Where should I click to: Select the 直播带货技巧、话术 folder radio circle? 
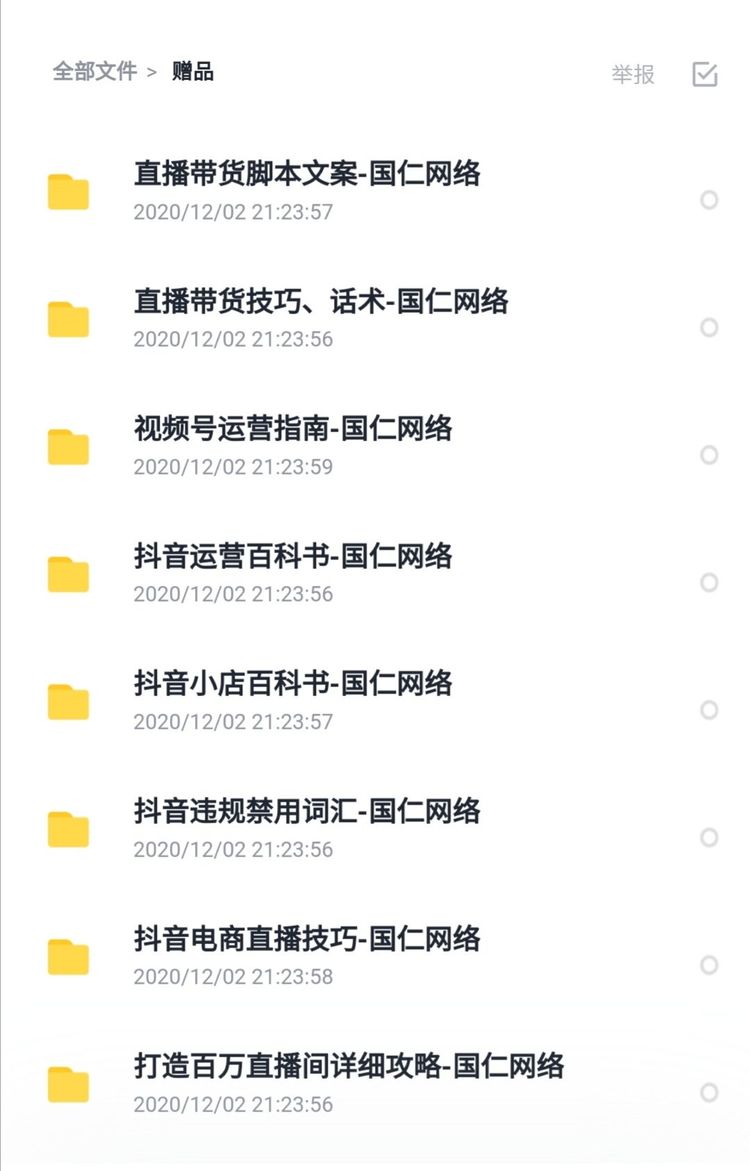click(x=709, y=328)
